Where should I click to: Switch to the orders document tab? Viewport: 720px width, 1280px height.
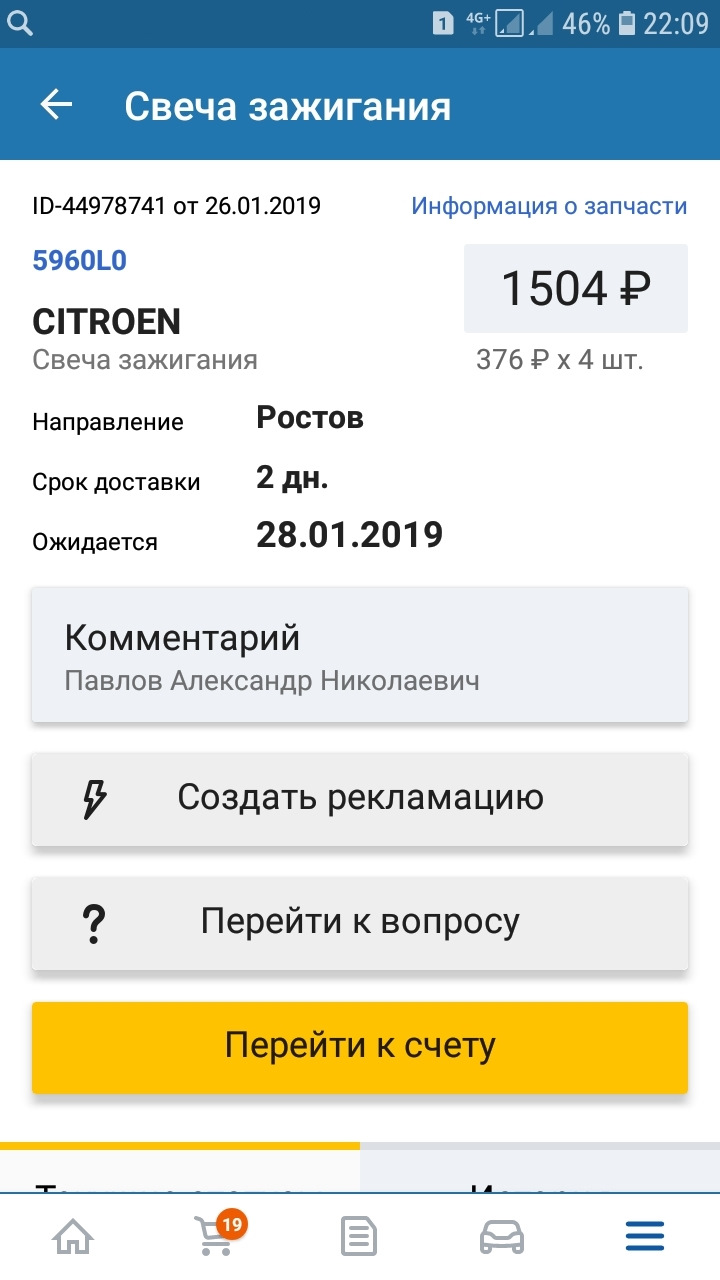(359, 1238)
